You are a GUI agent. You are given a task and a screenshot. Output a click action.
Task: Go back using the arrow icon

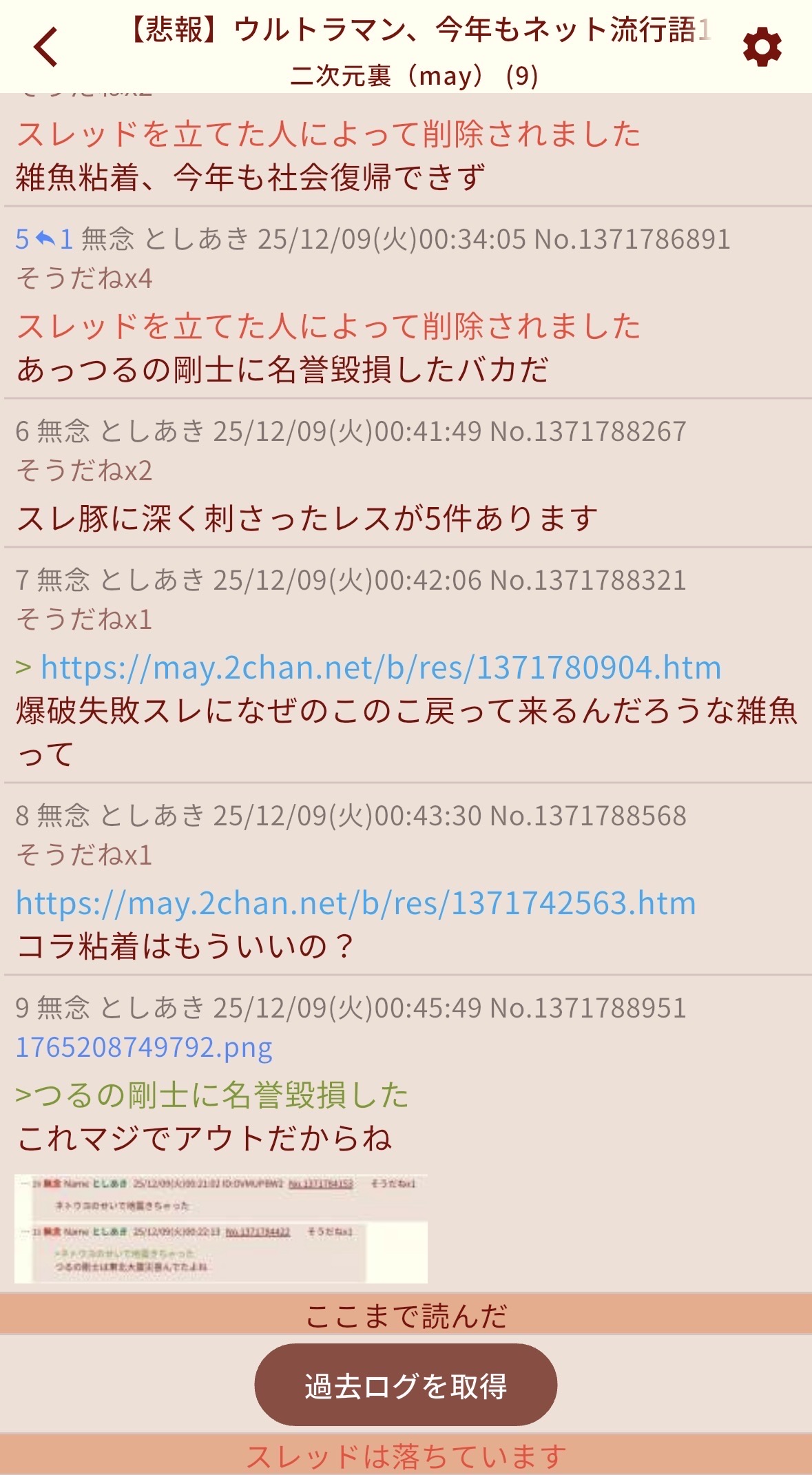pos(46,47)
